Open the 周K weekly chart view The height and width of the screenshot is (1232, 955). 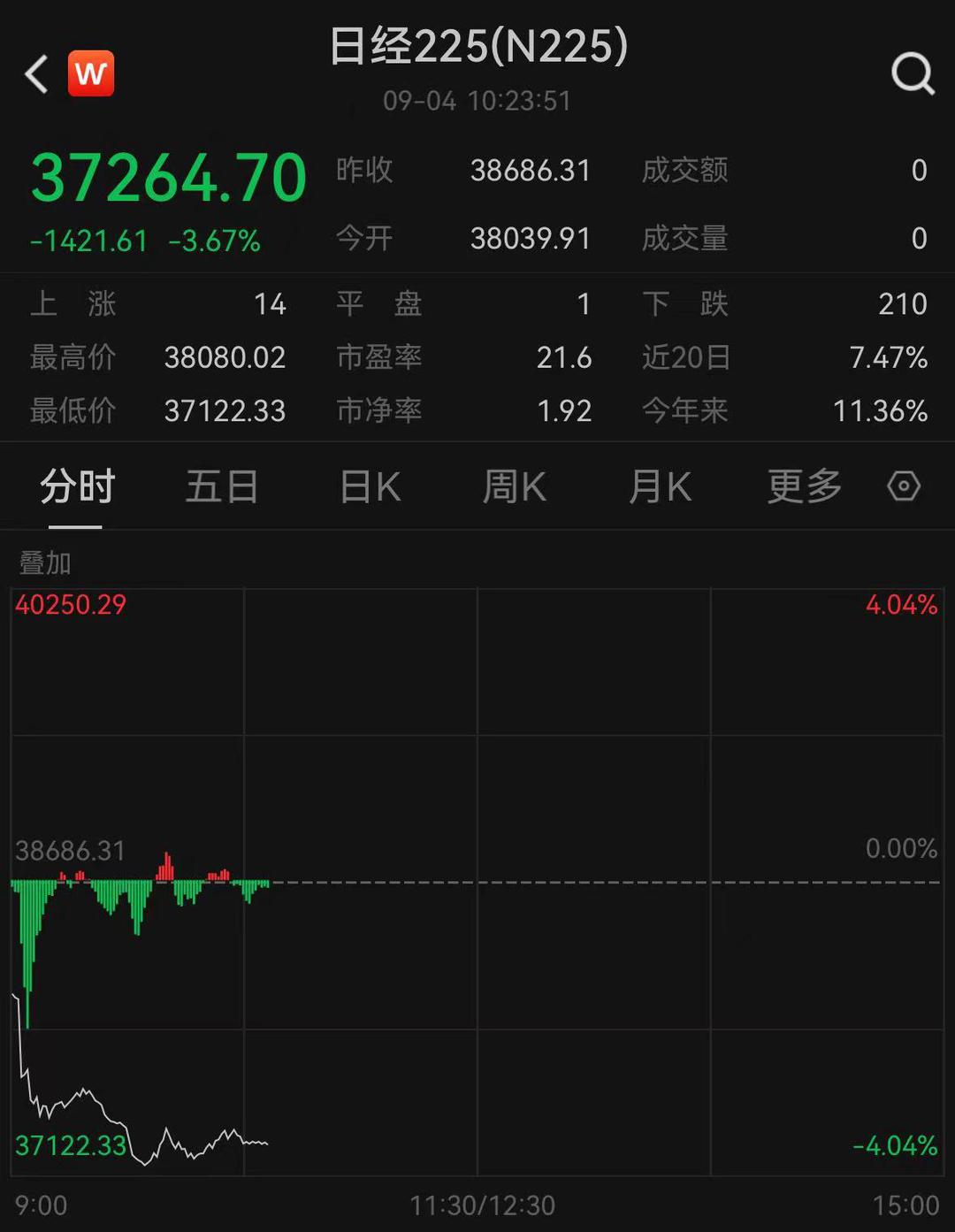(x=514, y=486)
